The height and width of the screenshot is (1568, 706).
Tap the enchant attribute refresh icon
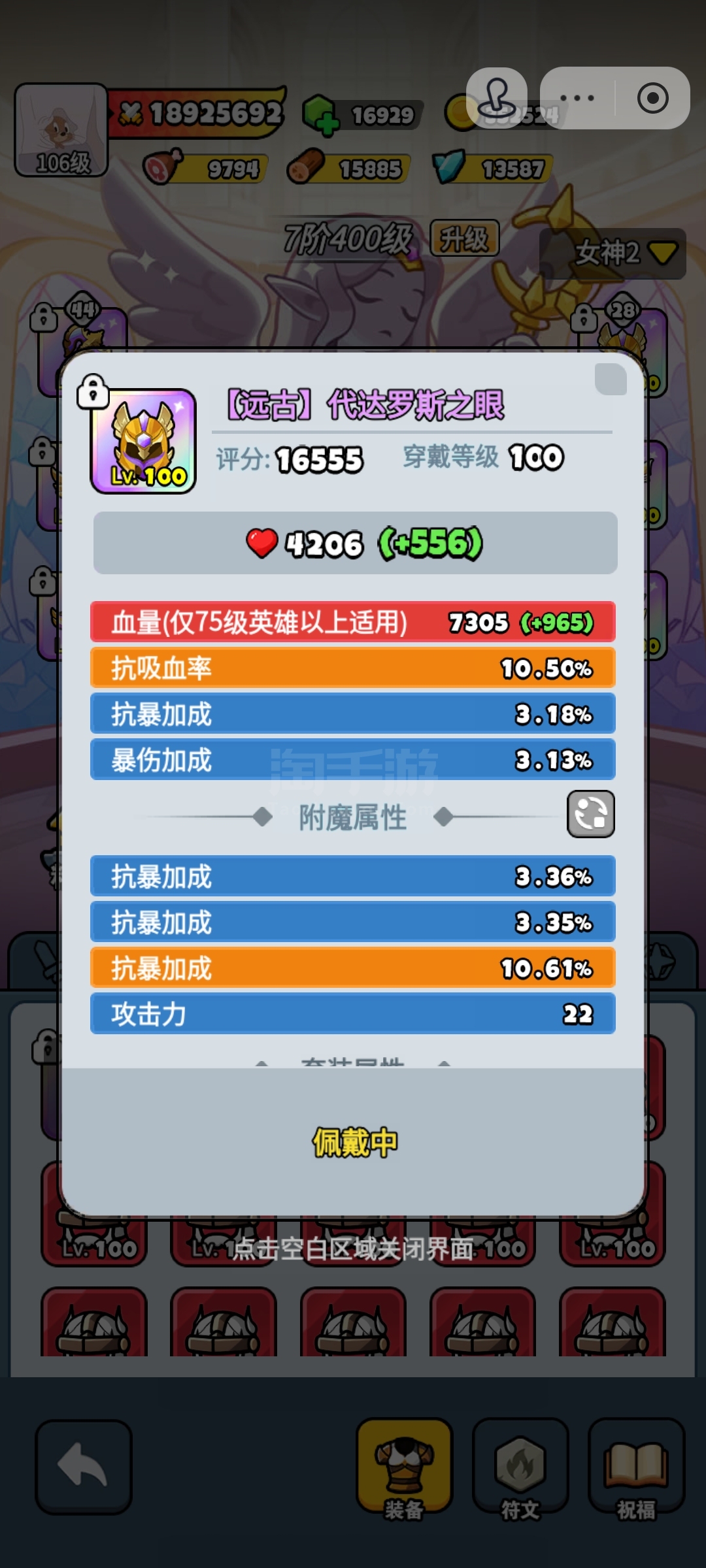(590, 814)
